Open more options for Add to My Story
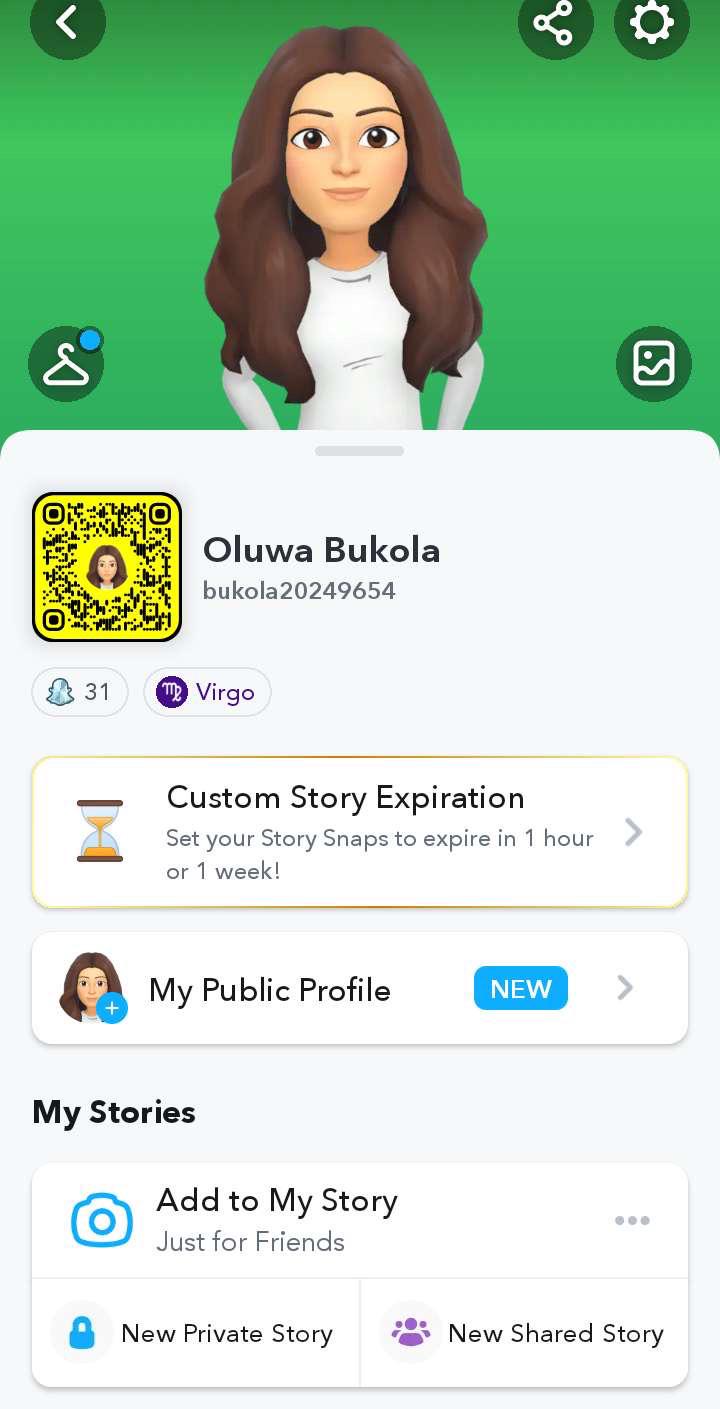This screenshot has width=720, height=1409. tap(632, 1219)
